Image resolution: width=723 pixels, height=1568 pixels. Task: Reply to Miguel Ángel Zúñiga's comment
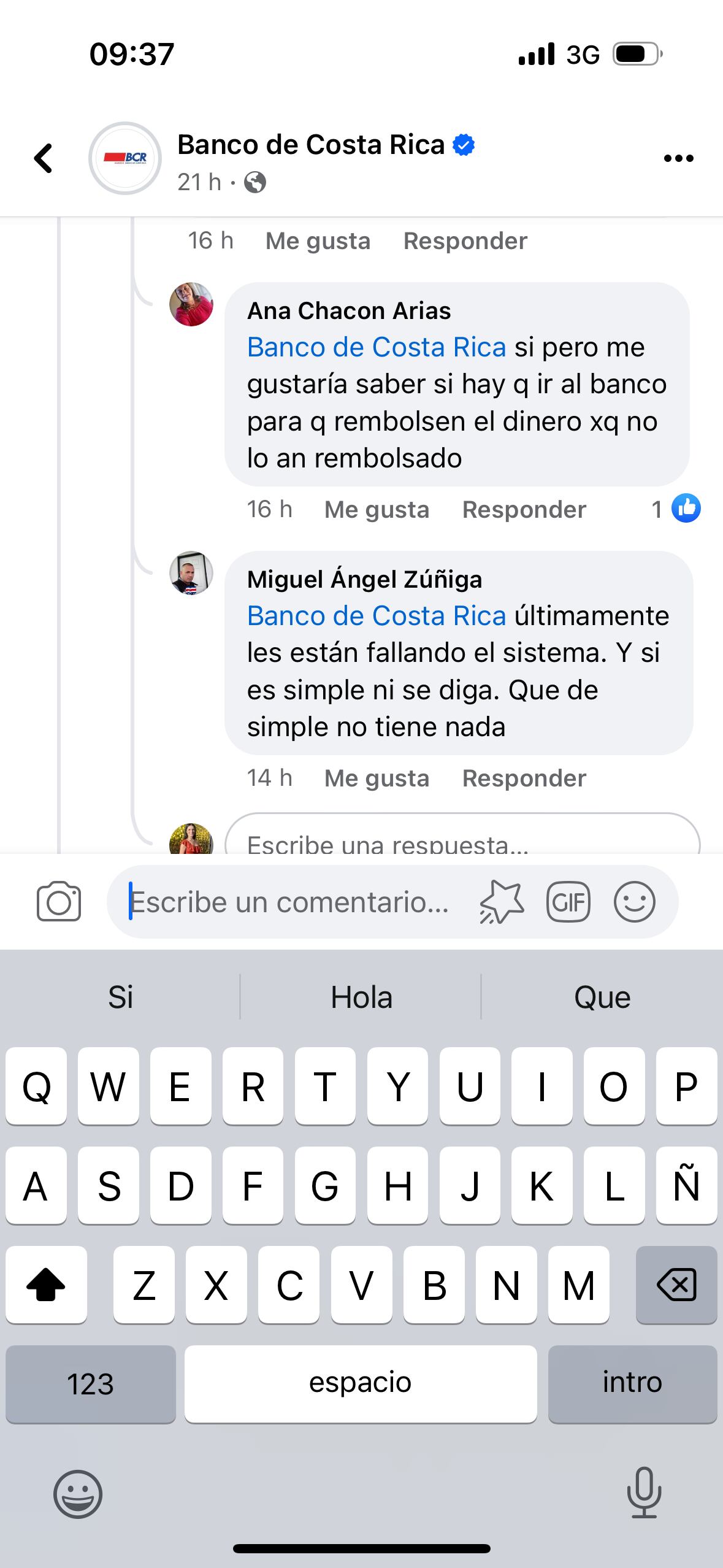[524, 778]
